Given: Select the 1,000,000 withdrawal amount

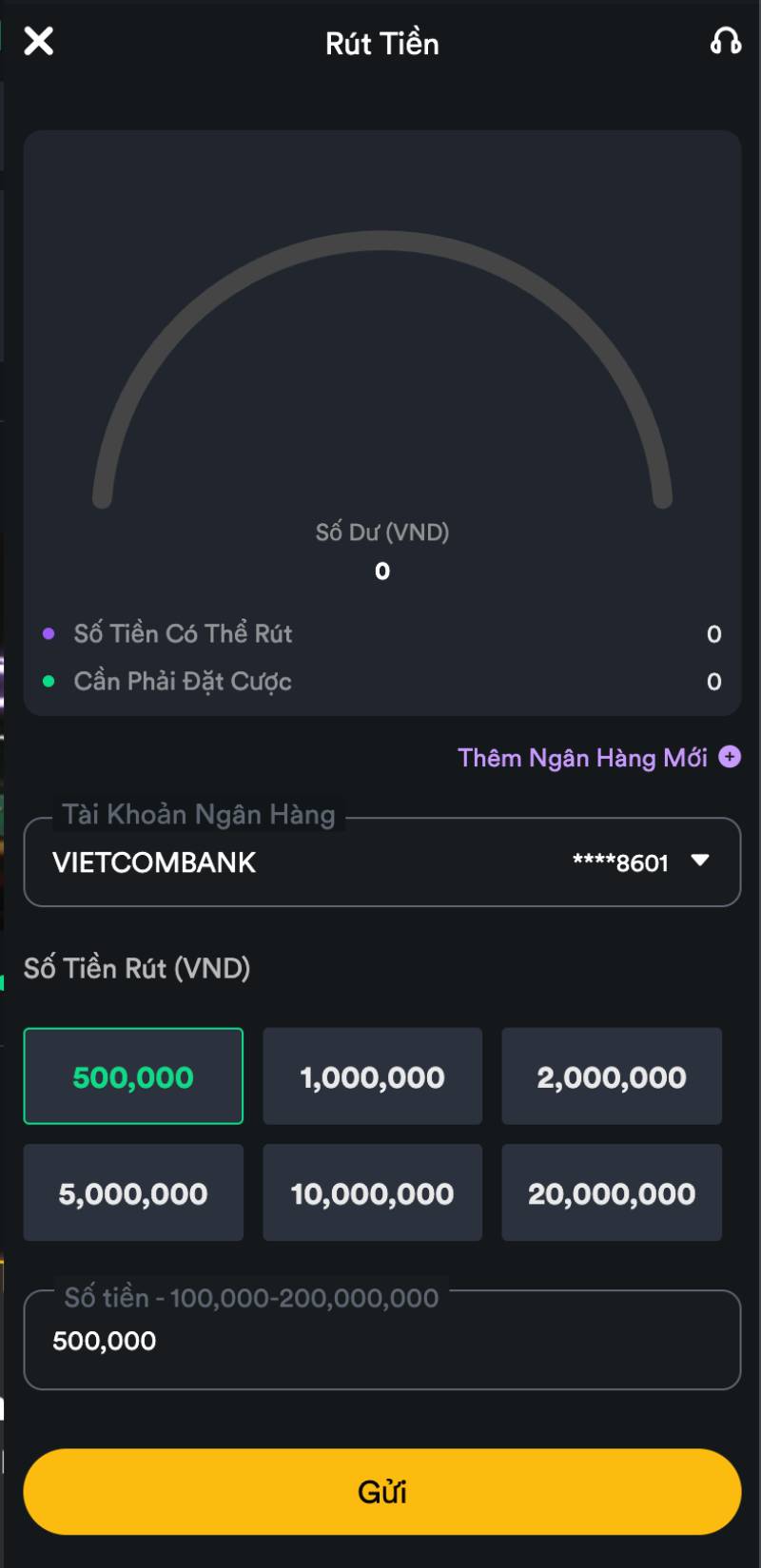Looking at the screenshot, I should click(x=372, y=1075).
